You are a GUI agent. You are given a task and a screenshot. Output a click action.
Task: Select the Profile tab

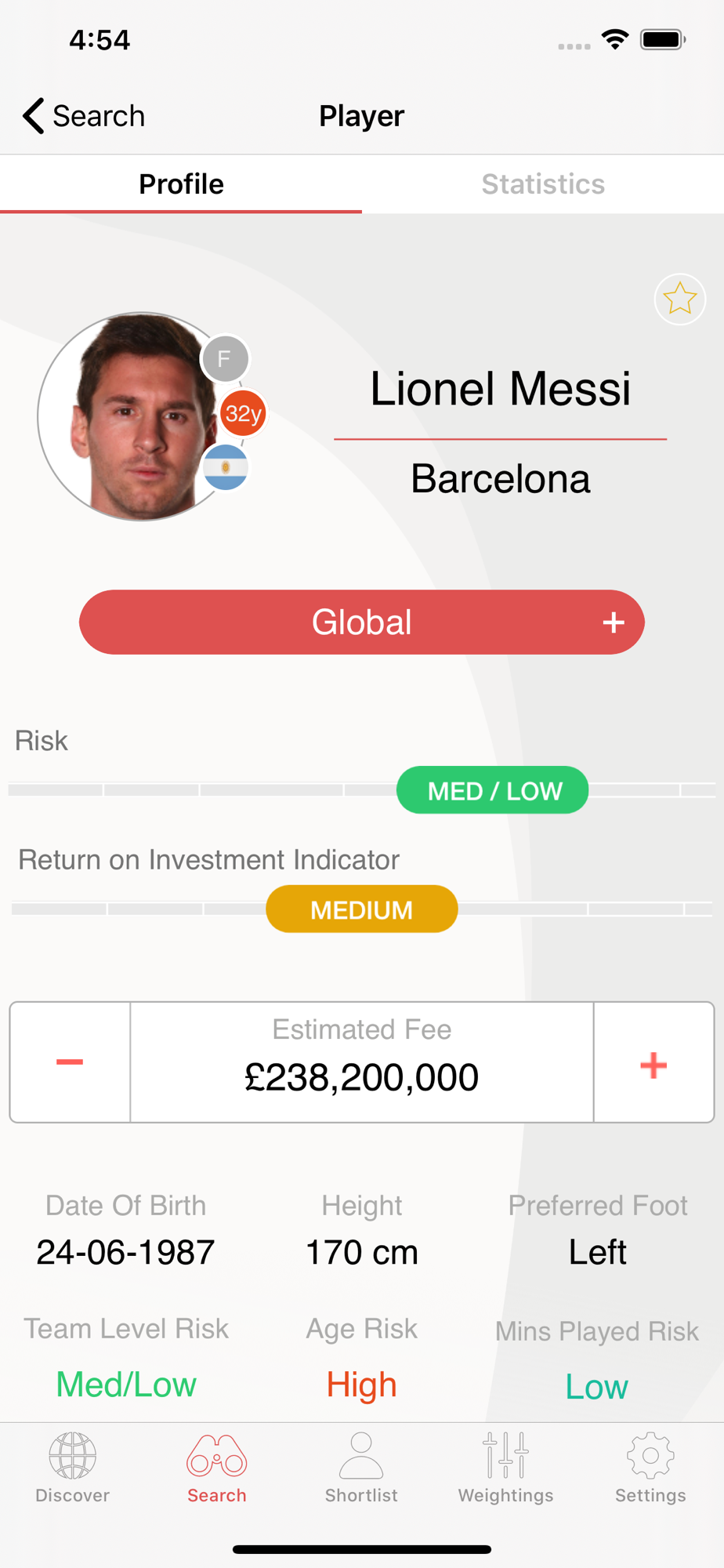point(181,184)
